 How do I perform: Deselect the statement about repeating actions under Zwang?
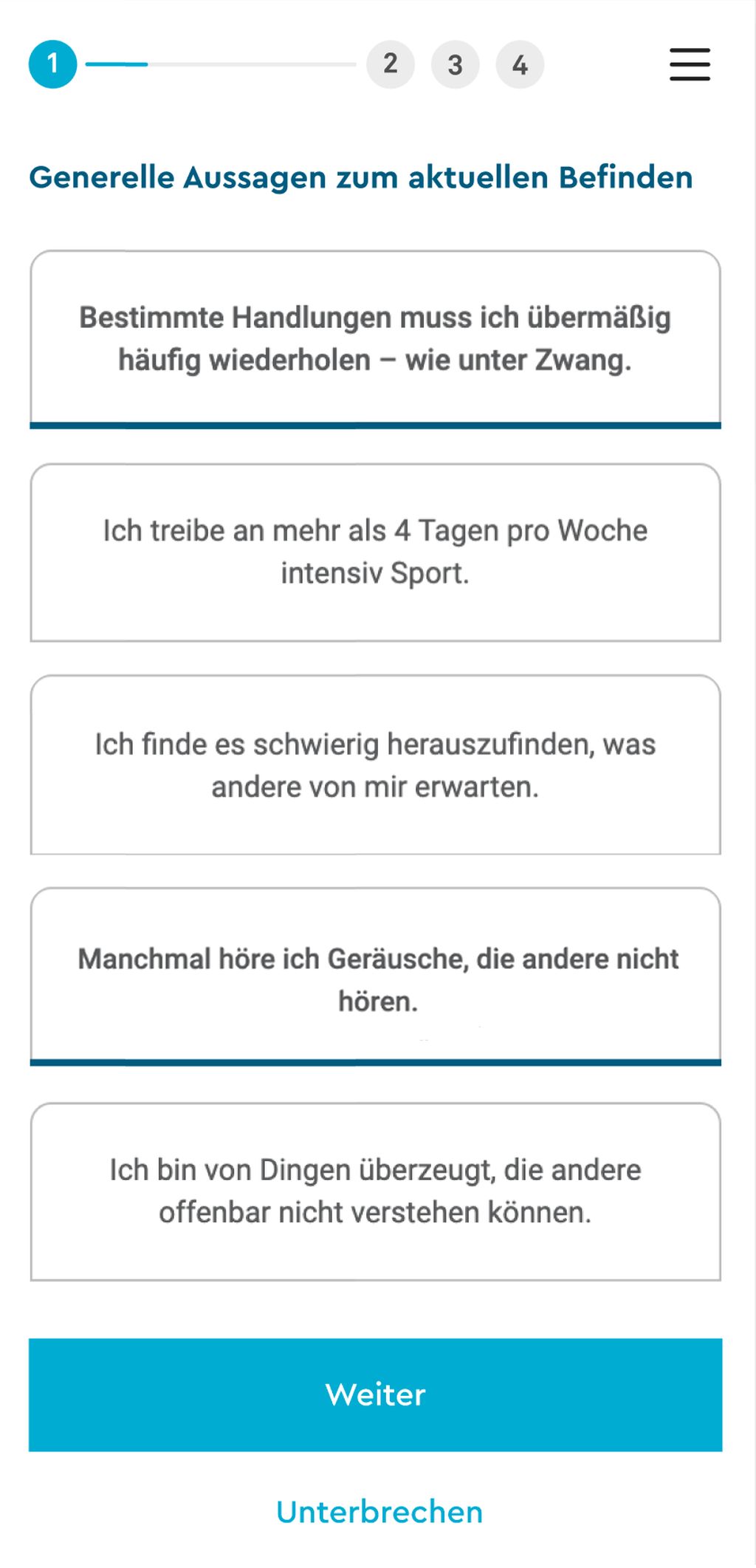(375, 339)
